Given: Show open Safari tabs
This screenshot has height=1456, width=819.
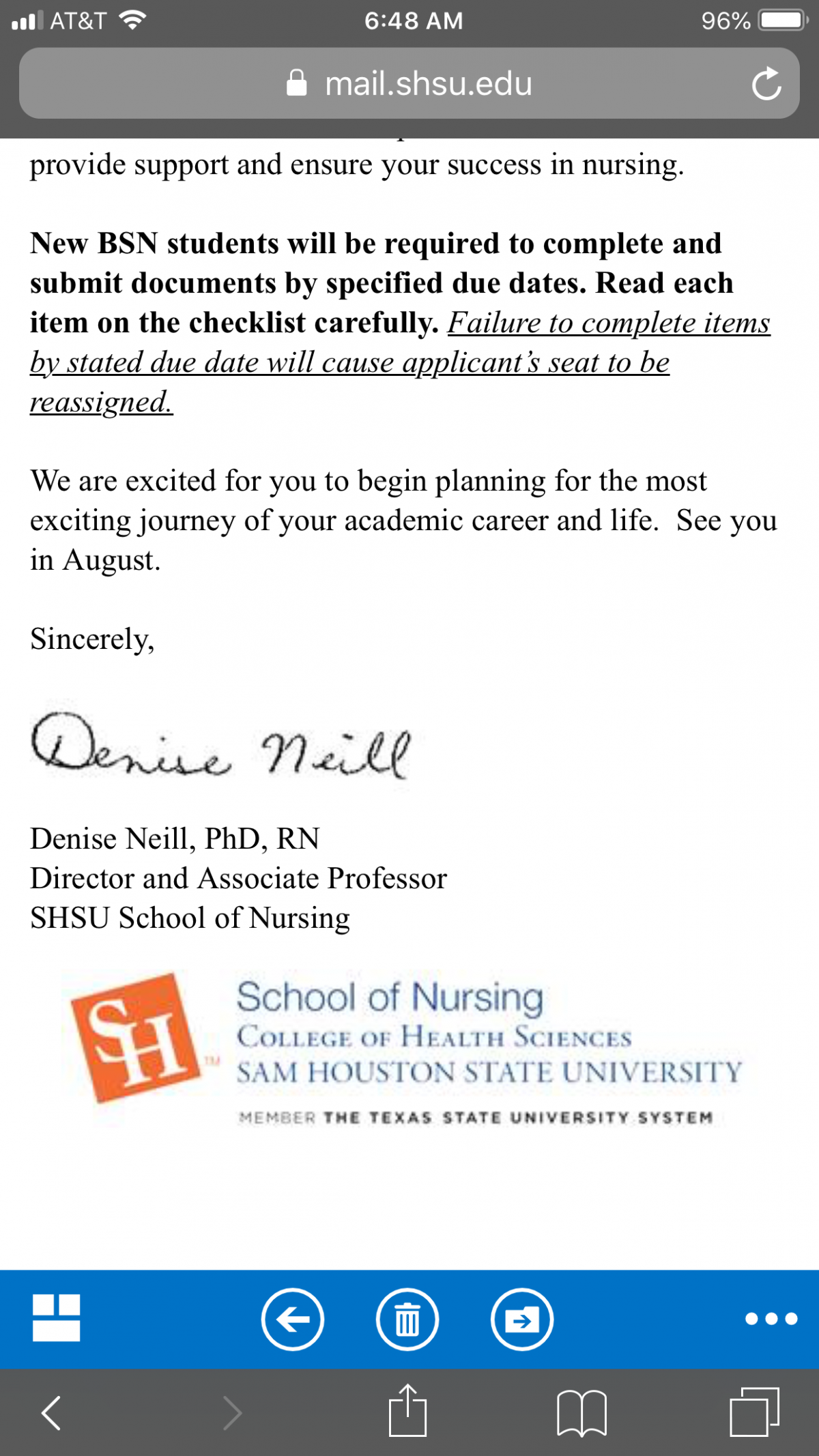Looking at the screenshot, I should click(x=754, y=1412).
